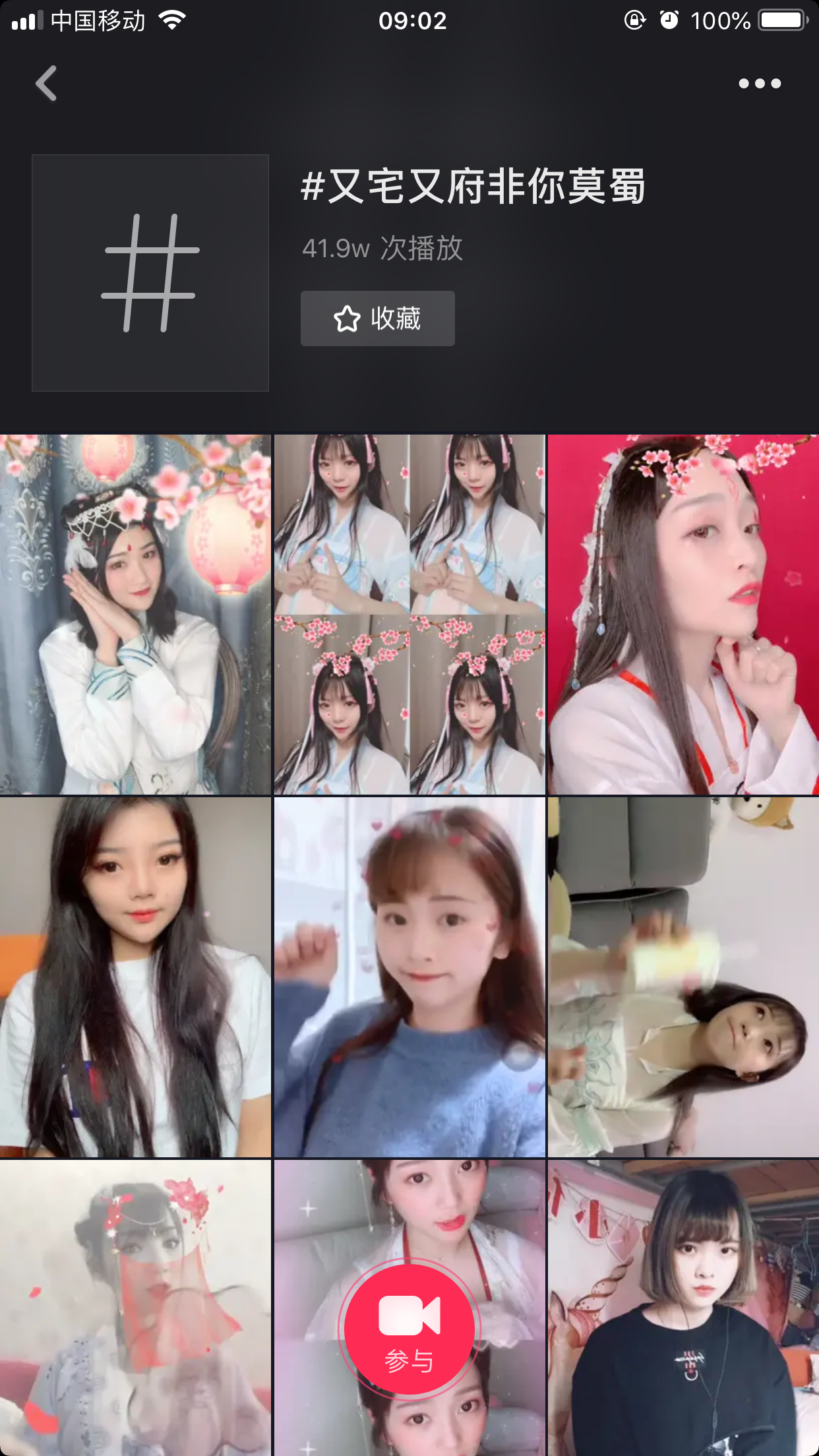Viewport: 819px width, 1456px height.
Task: Open video with pink lanterns and praying pose
Action: click(x=135, y=614)
